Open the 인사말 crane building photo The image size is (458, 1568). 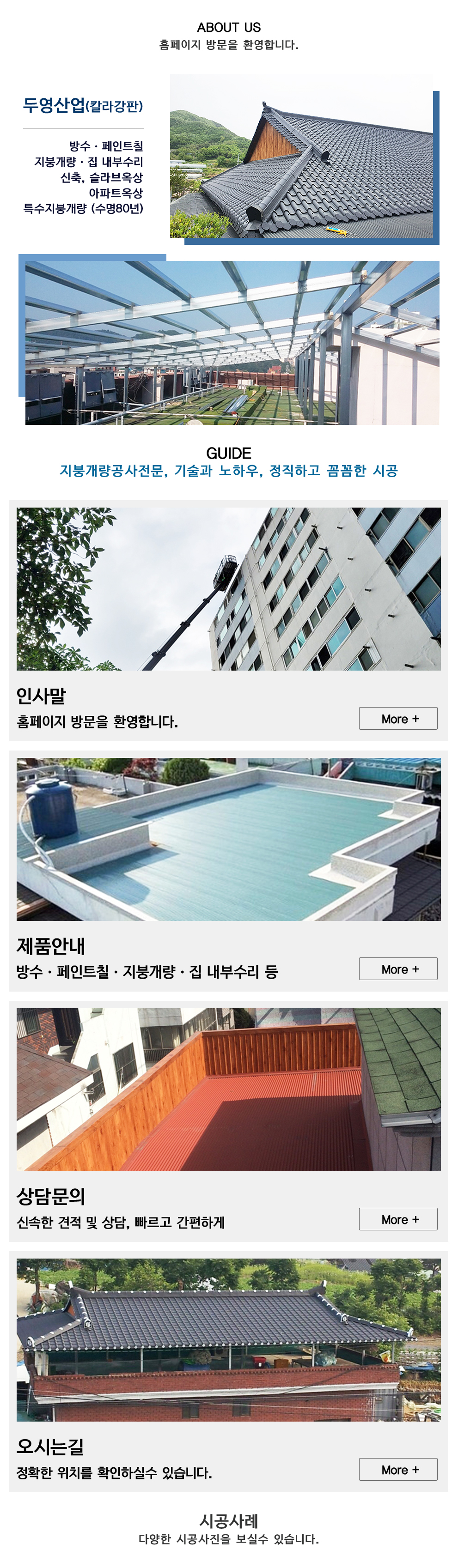[228, 589]
